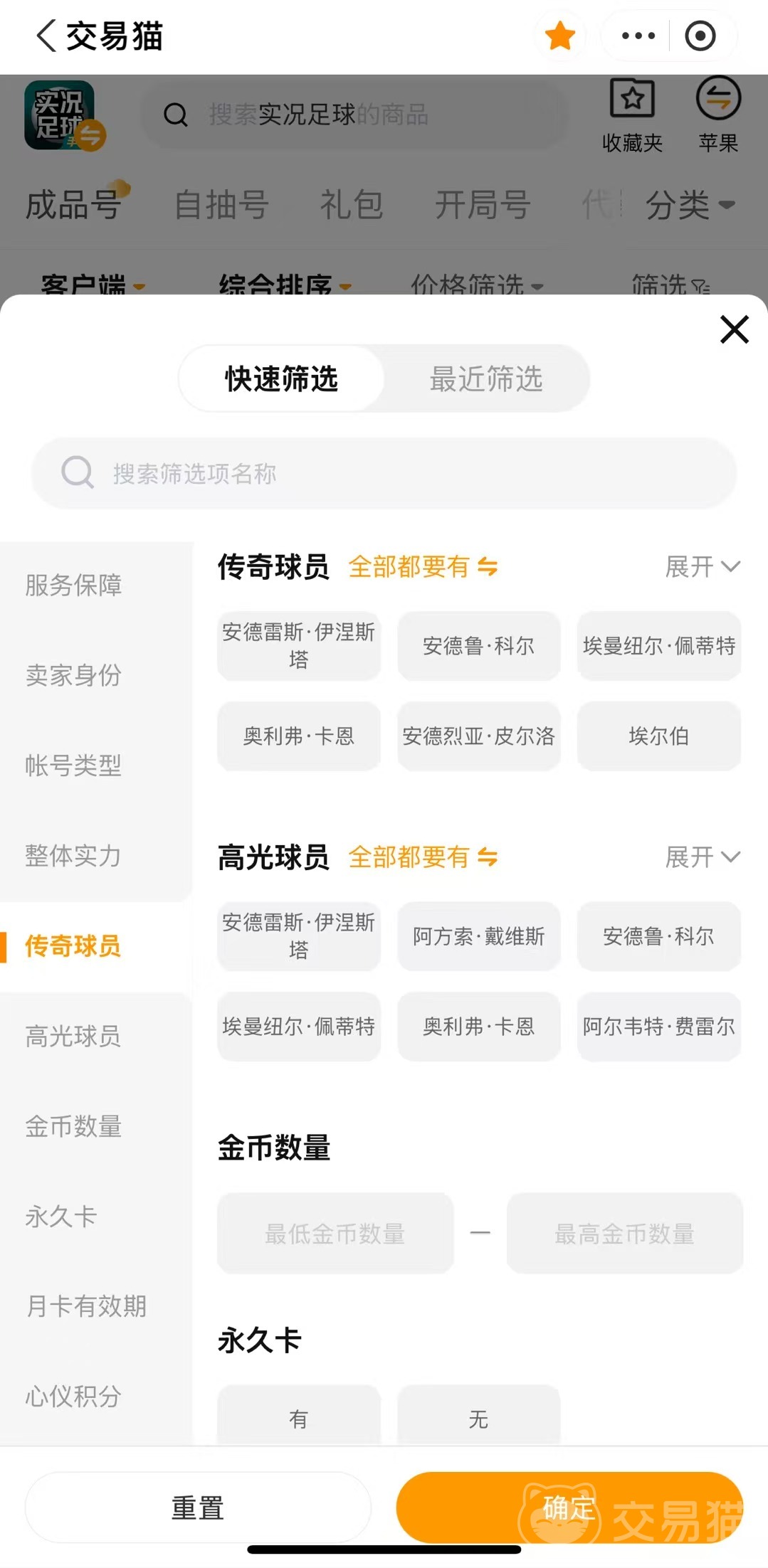Pick 阿尔韦特·费雷尔 chip

coord(658,1027)
